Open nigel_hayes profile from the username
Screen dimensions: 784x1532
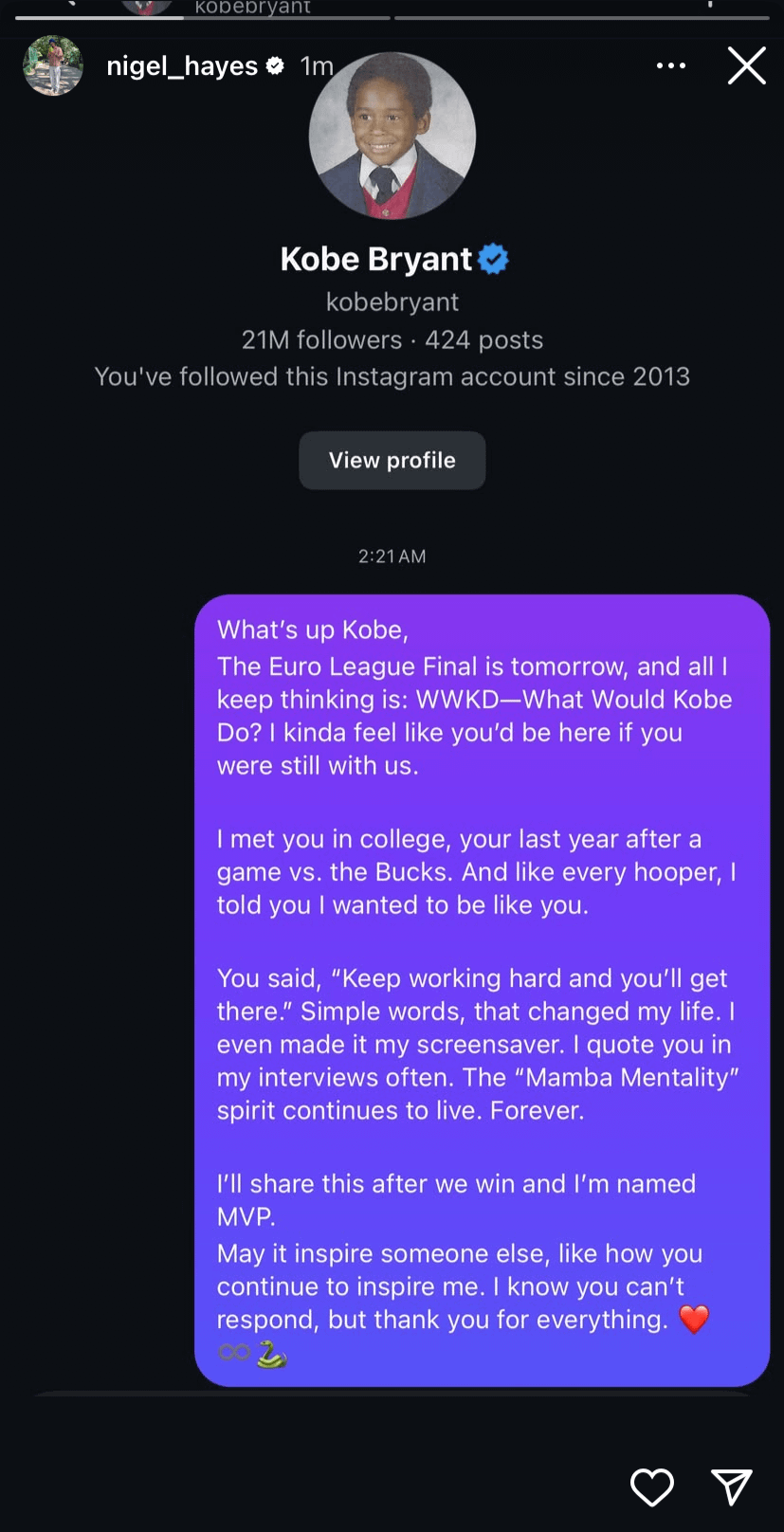tap(182, 65)
